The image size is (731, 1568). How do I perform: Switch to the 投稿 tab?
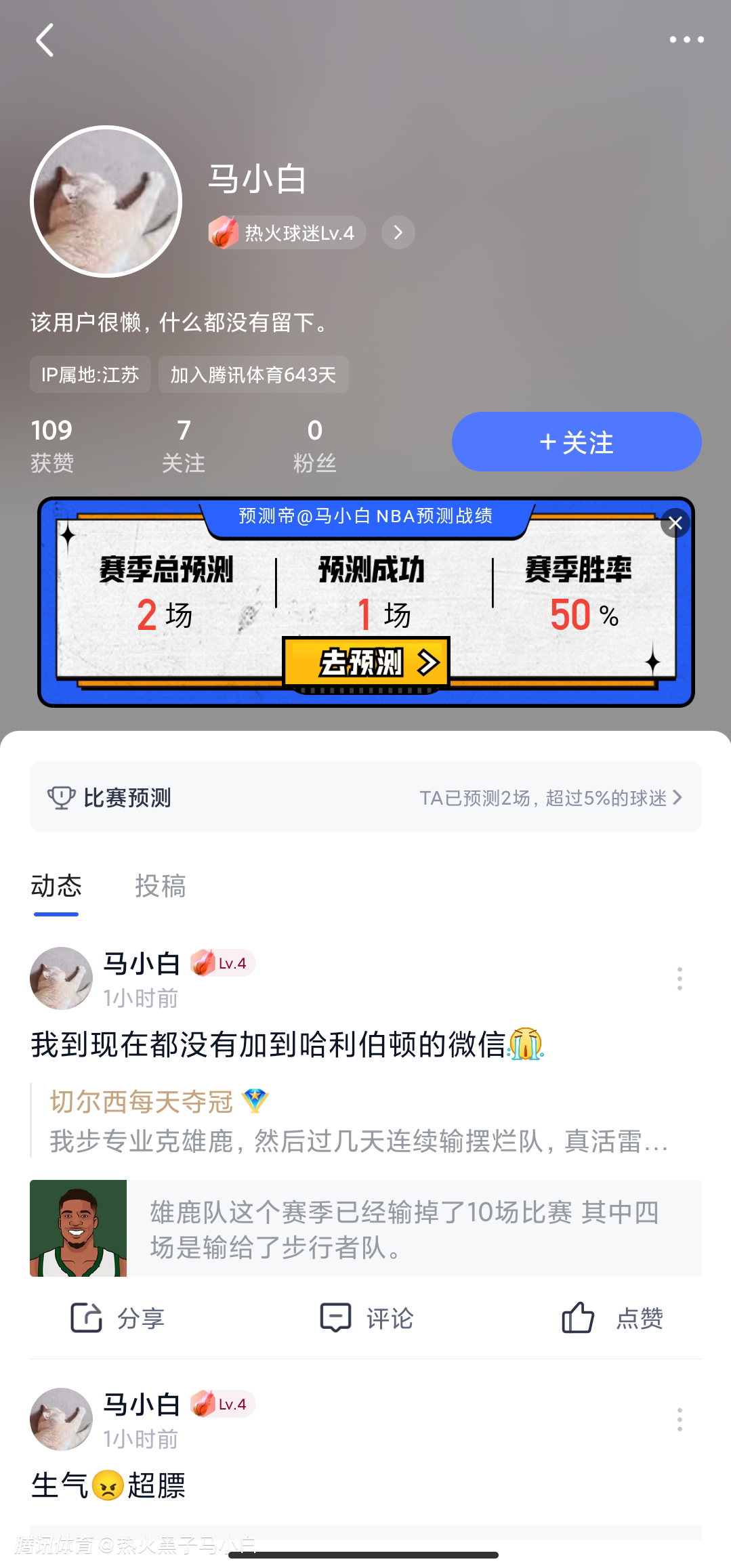[x=160, y=886]
